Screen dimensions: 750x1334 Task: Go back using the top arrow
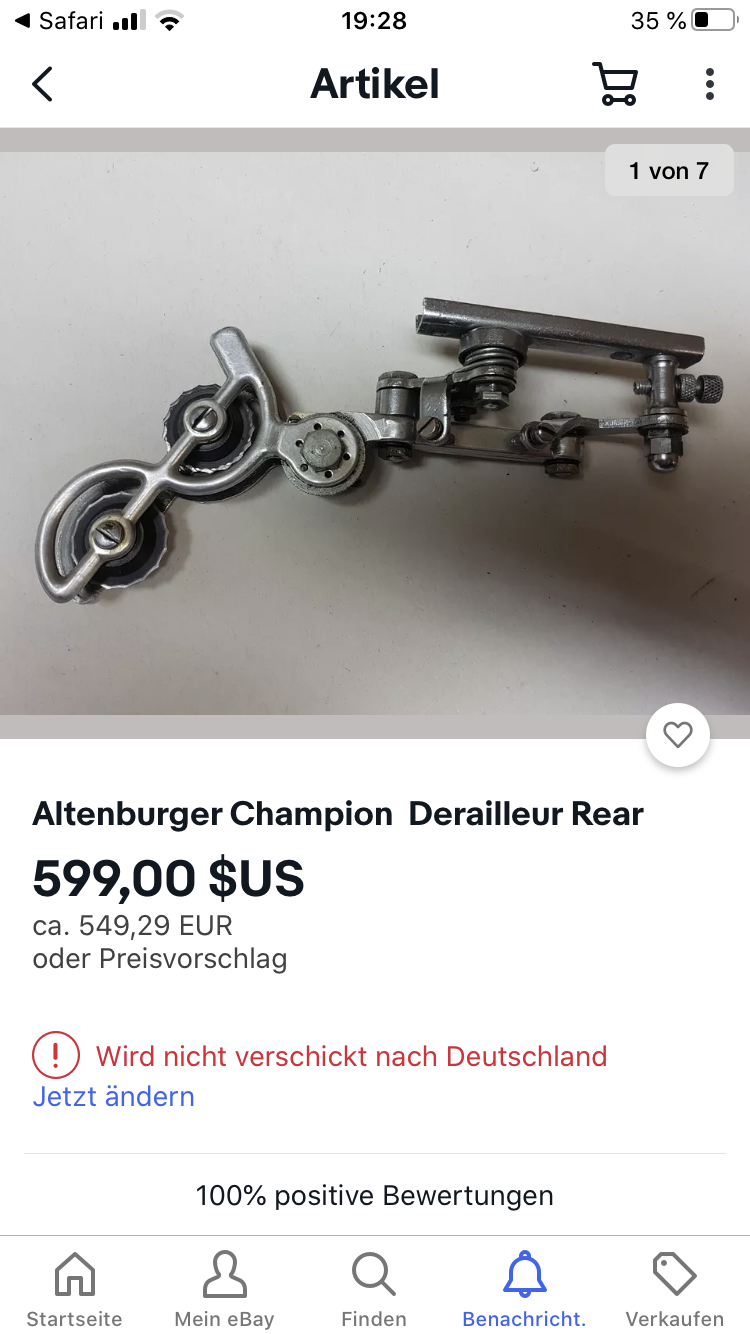click(42, 84)
